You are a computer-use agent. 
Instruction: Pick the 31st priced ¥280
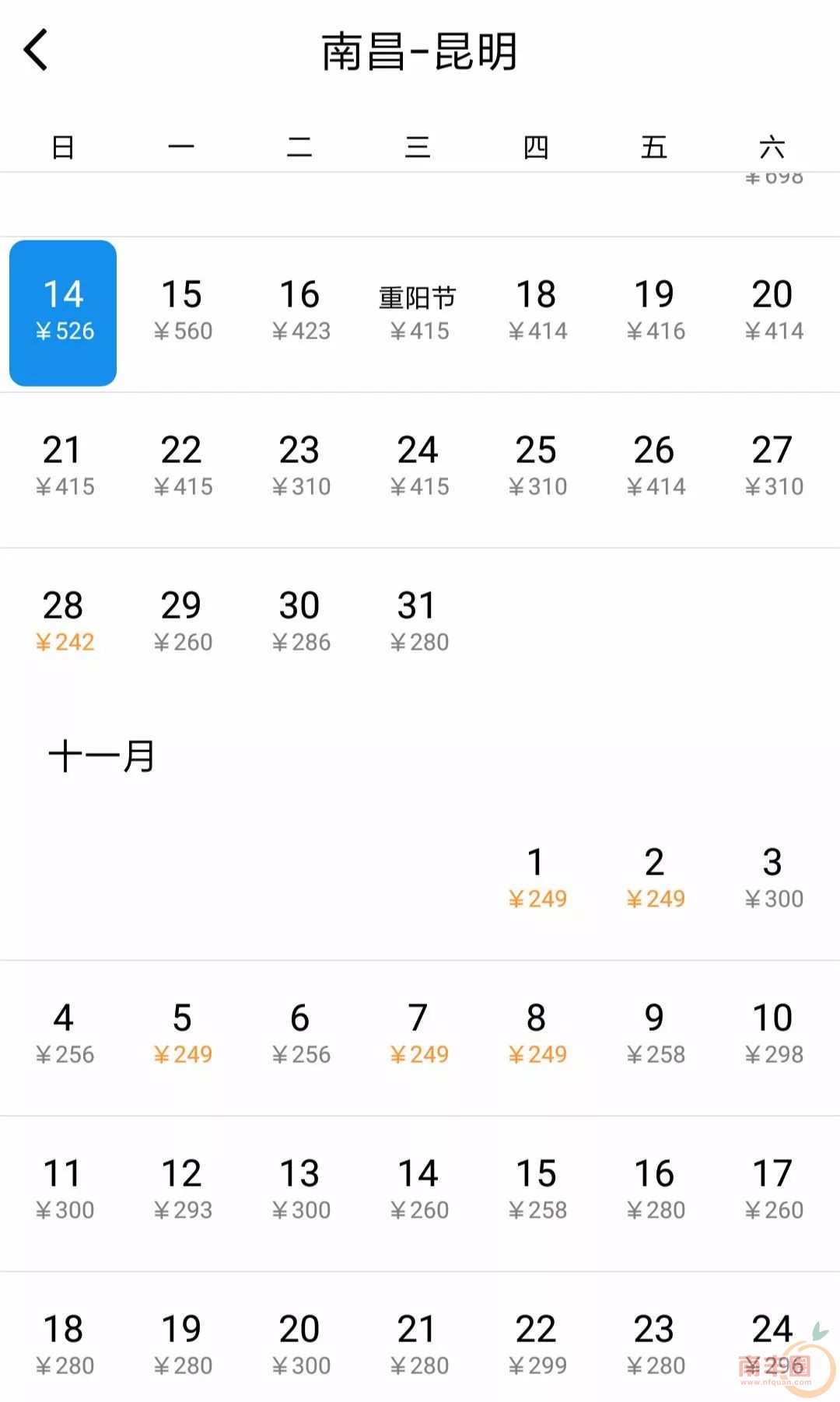click(x=418, y=623)
